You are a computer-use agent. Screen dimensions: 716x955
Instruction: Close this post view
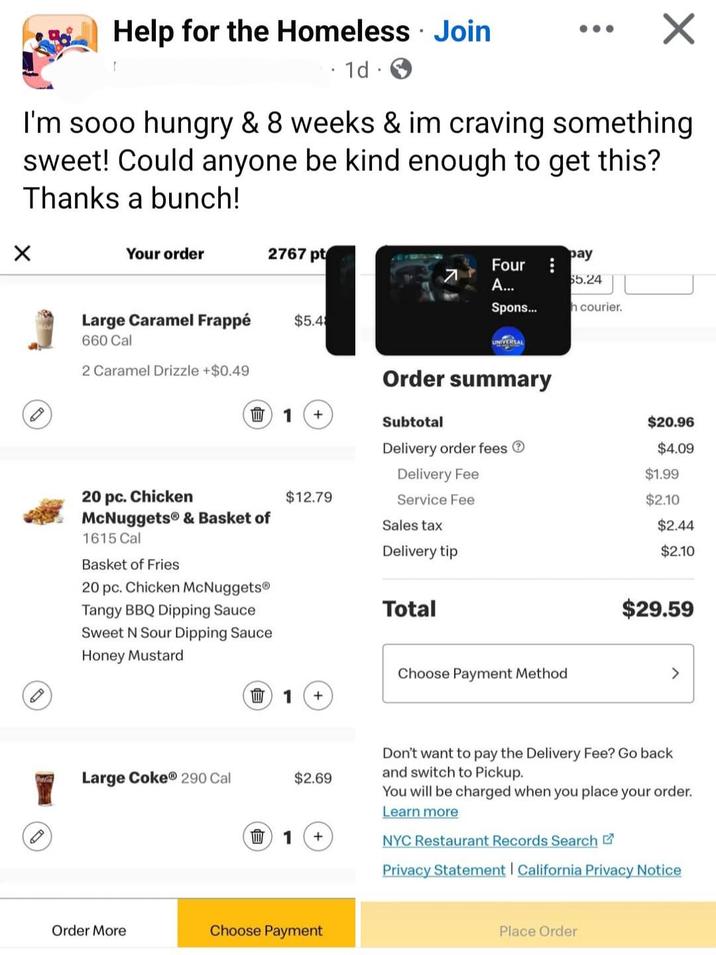(x=679, y=29)
